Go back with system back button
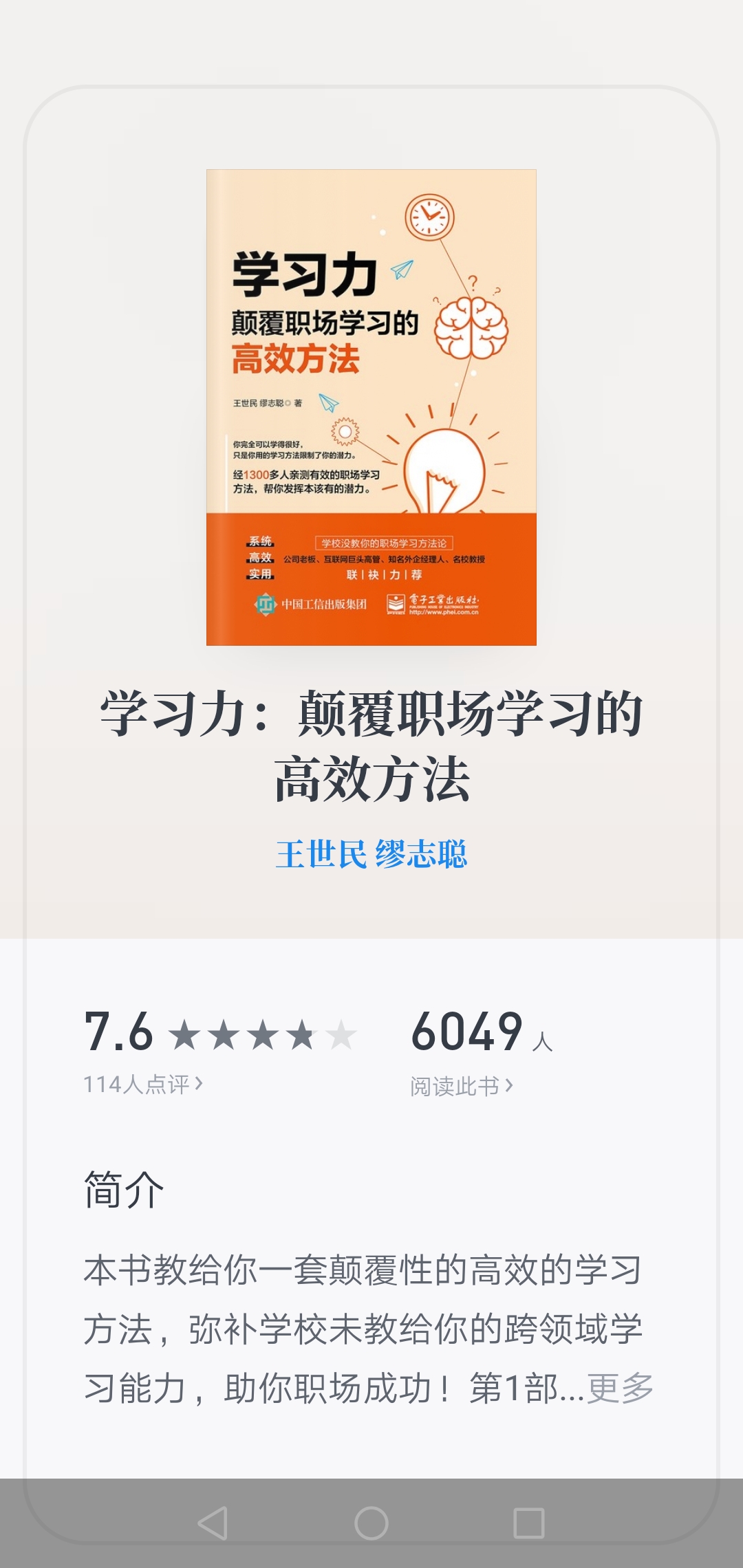The width and height of the screenshot is (743, 1568). (x=213, y=1523)
